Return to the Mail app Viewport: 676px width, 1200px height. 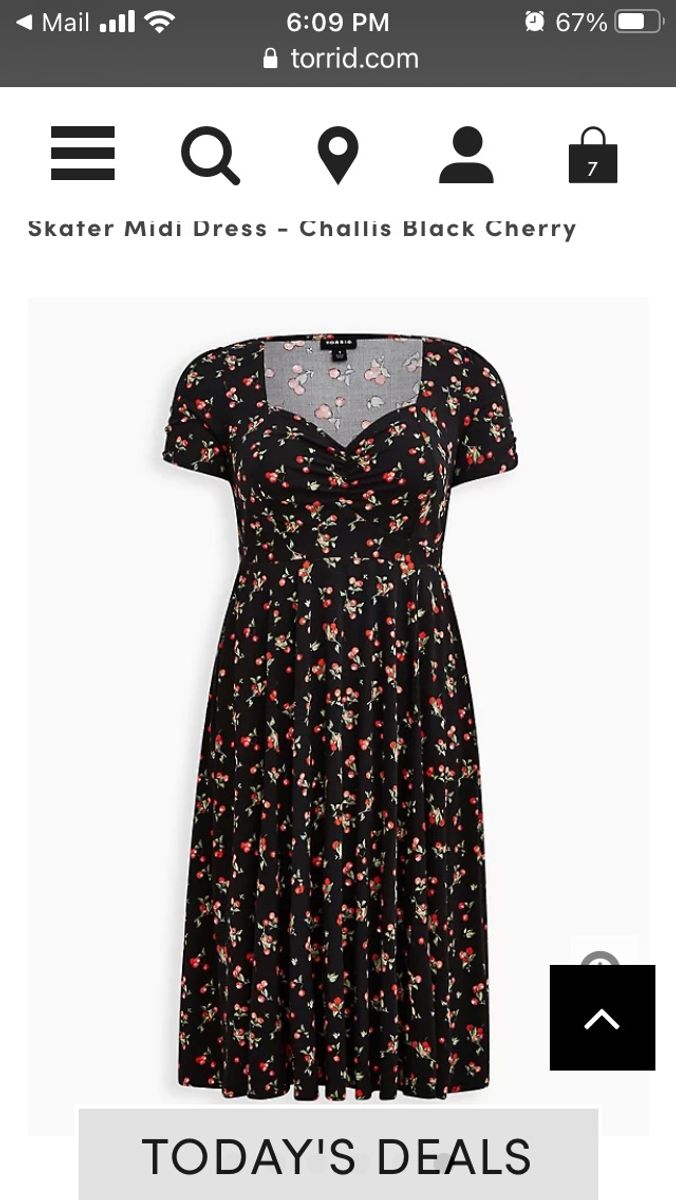point(53,22)
